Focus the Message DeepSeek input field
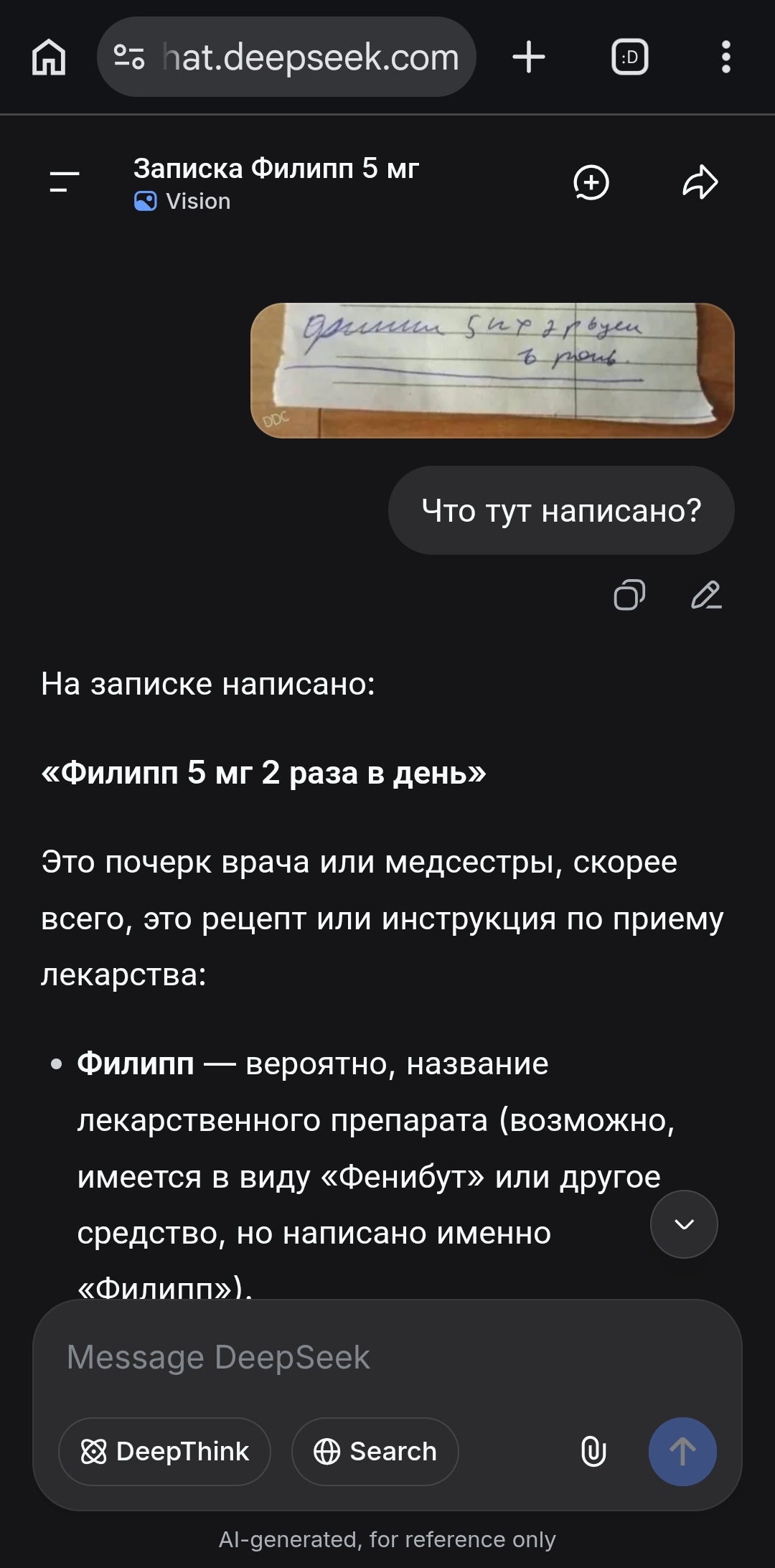775x1568 pixels. tap(387, 1357)
